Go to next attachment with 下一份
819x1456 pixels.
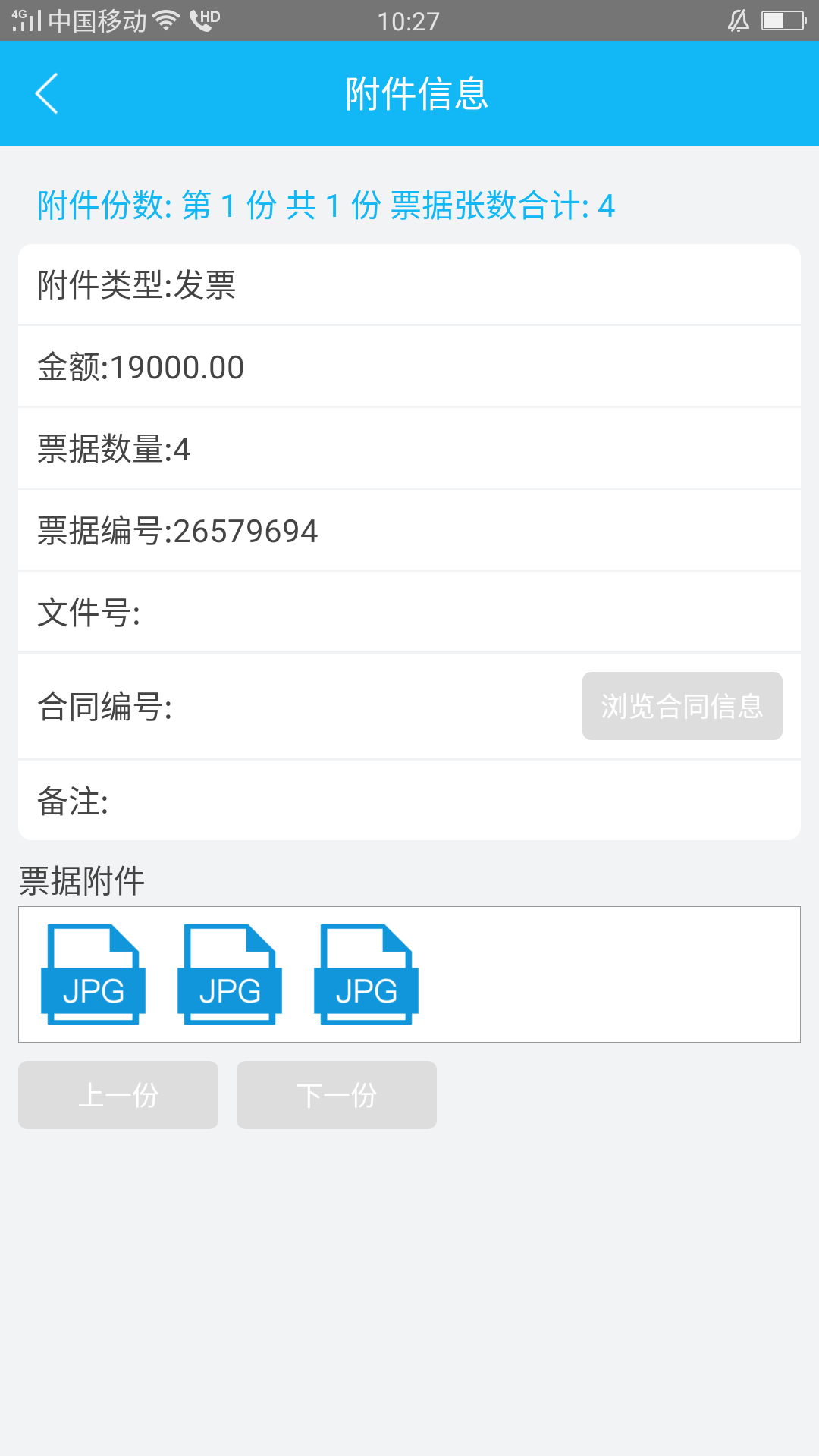(x=337, y=1095)
